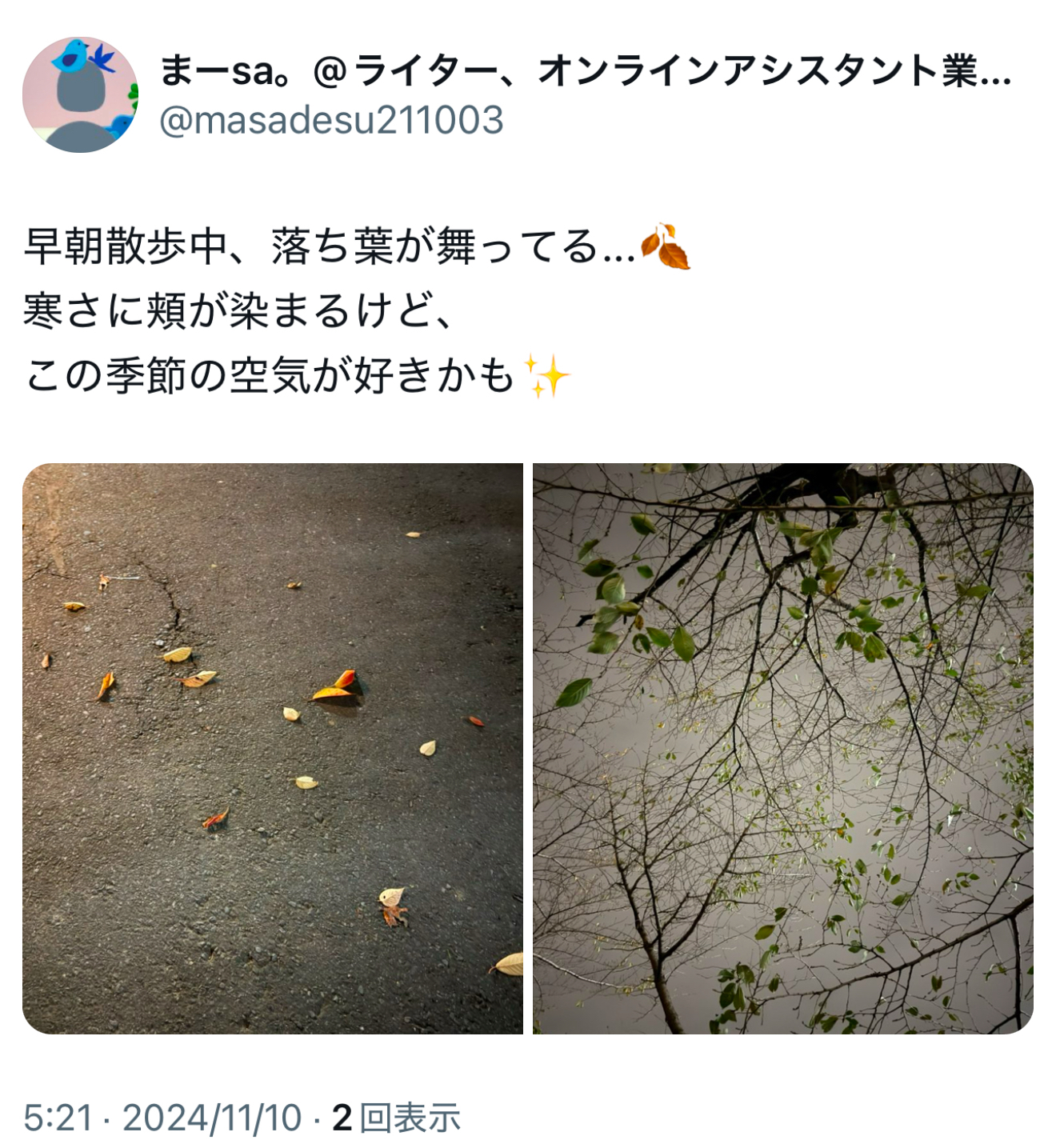Screen dimensions: 1056x1148
Task: Open the @masadesu211003 profile handle
Action: [331, 121]
